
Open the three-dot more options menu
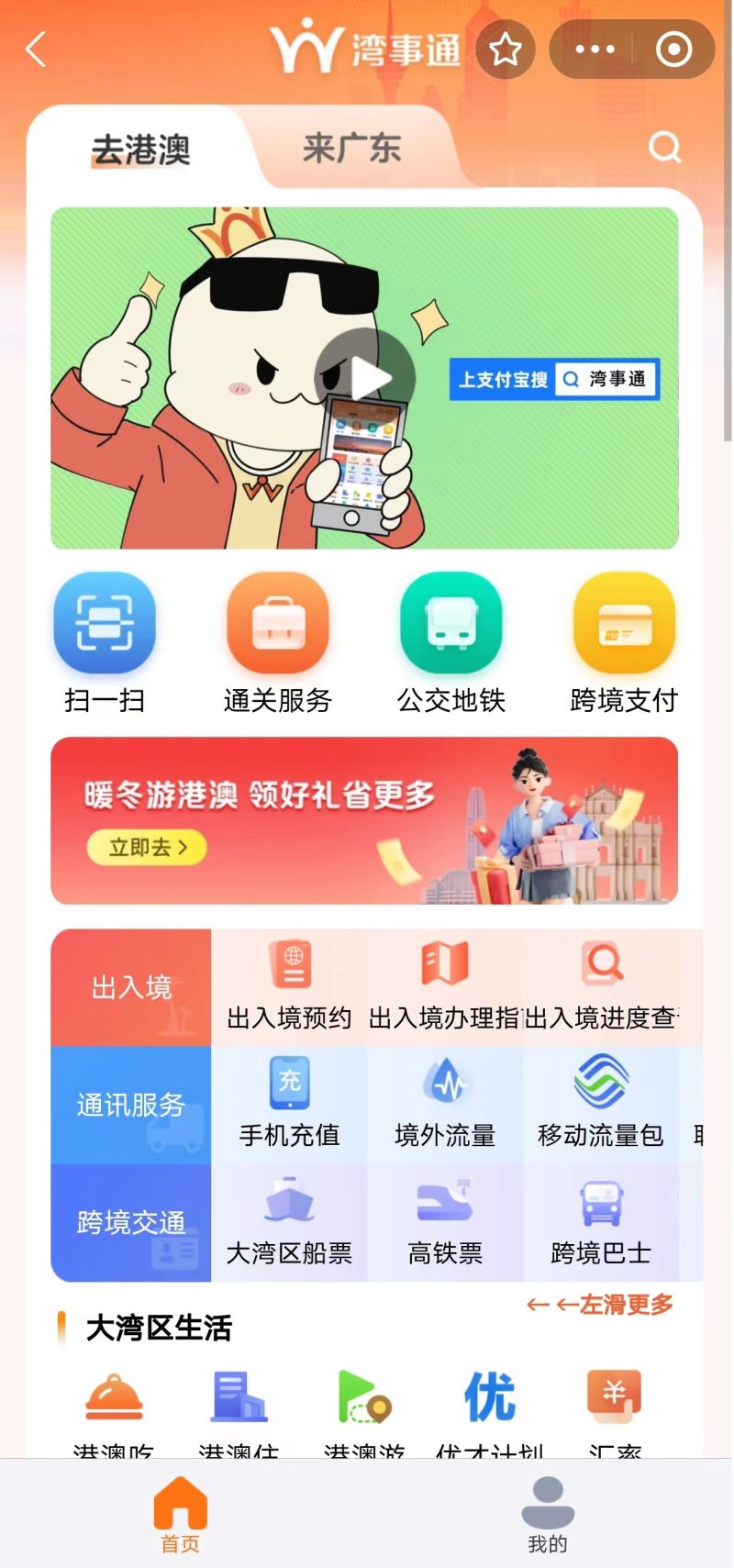click(x=595, y=50)
